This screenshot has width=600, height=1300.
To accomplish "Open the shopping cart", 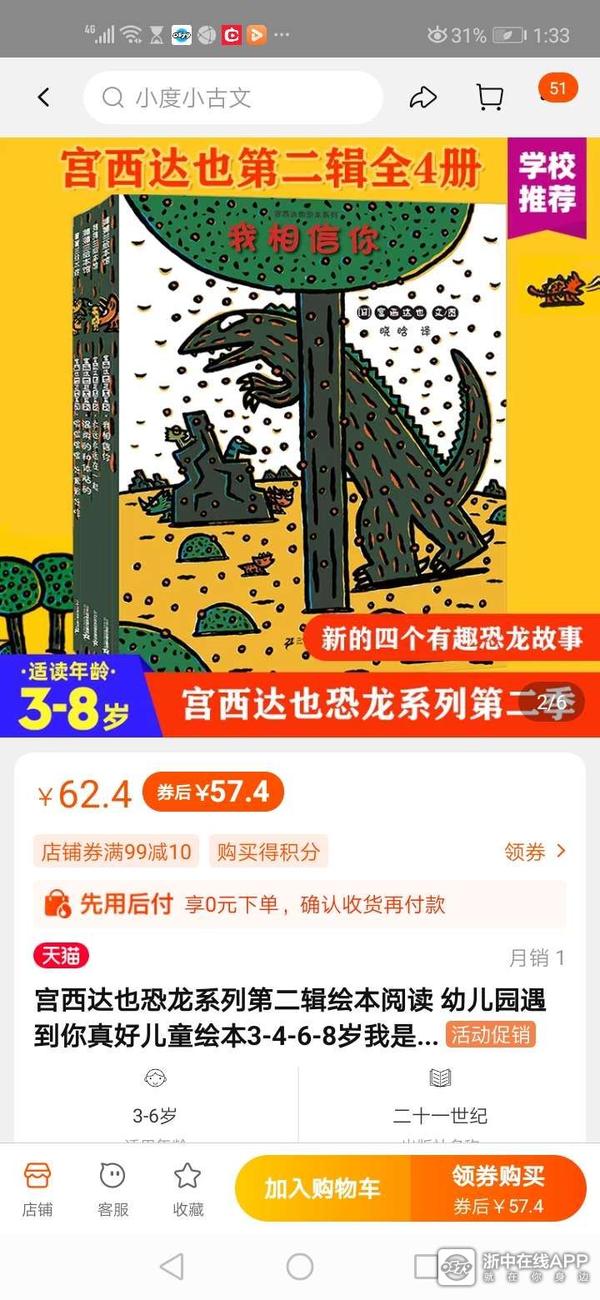I will (489, 97).
